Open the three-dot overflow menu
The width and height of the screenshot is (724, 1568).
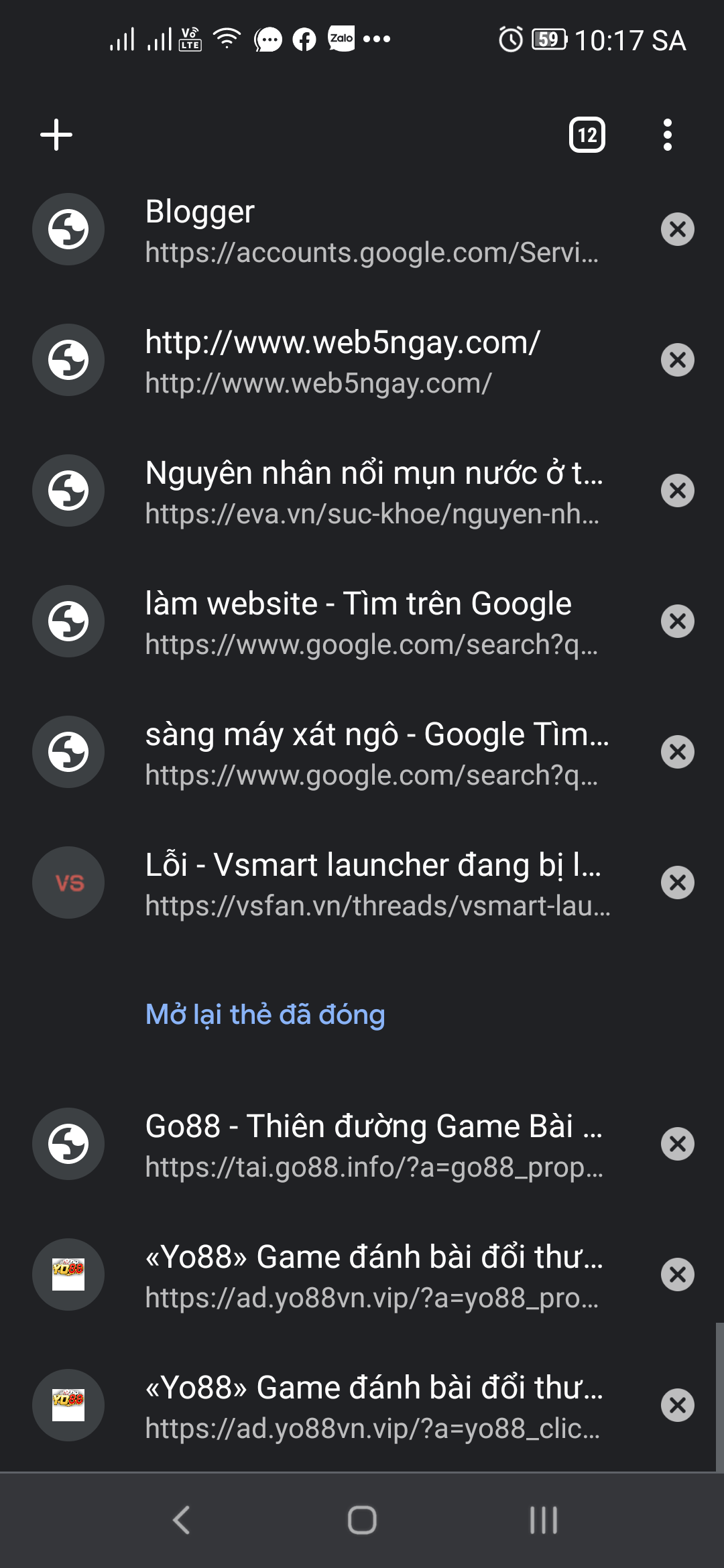(x=667, y=135)
